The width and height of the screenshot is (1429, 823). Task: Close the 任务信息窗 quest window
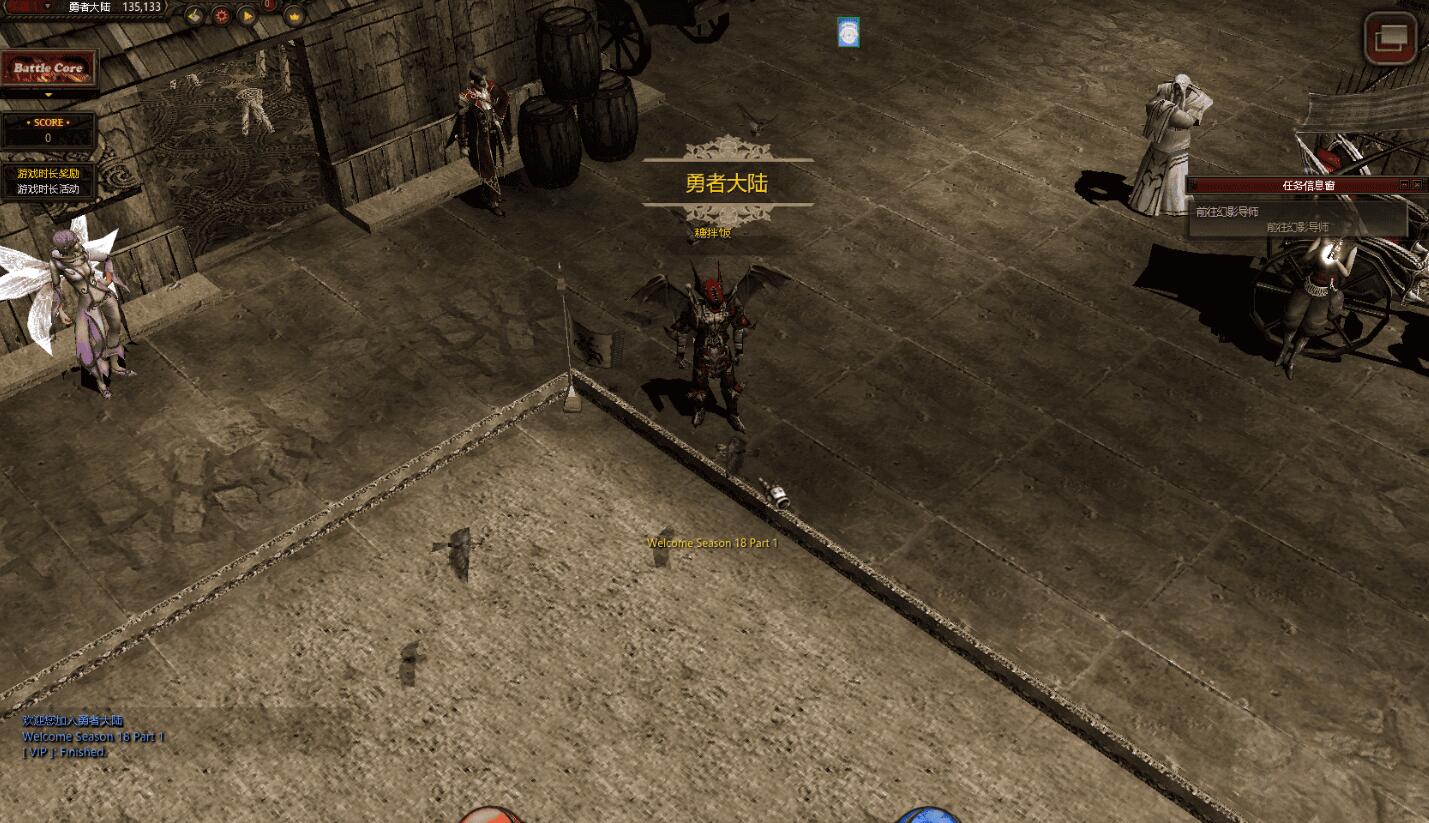pos(1417,185)
